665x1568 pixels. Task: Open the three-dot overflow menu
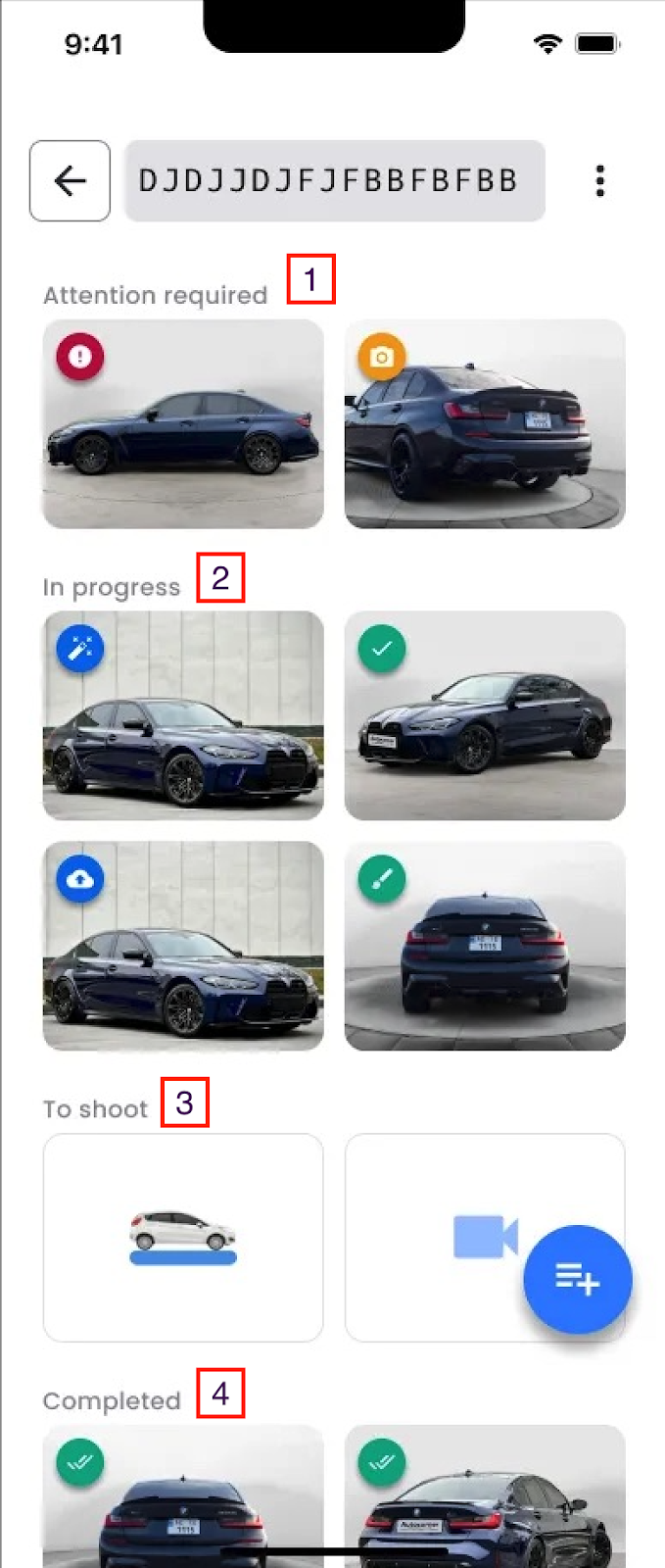599,180
